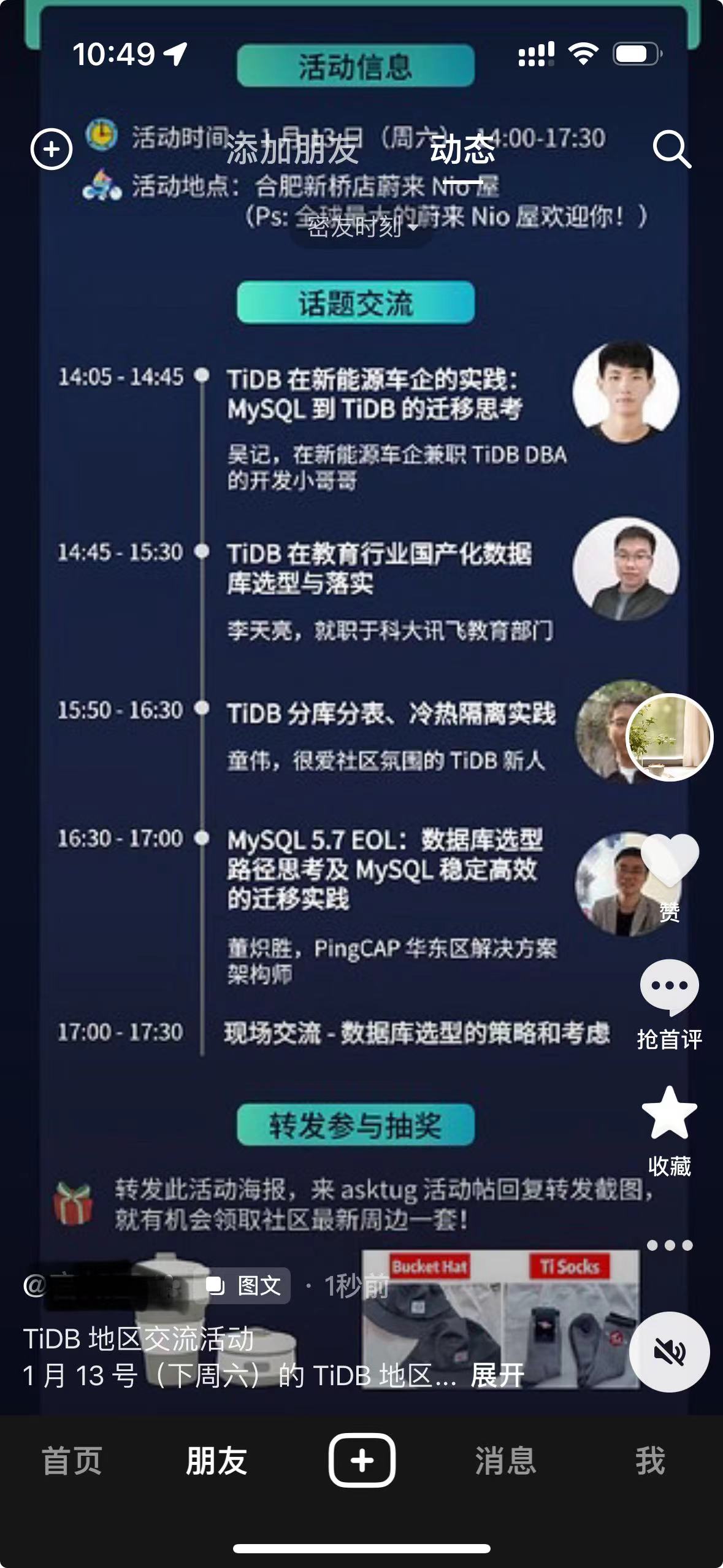Open the three-dot more options
The width and height of the screenshot is (723, 1568).
point(669,1245)
